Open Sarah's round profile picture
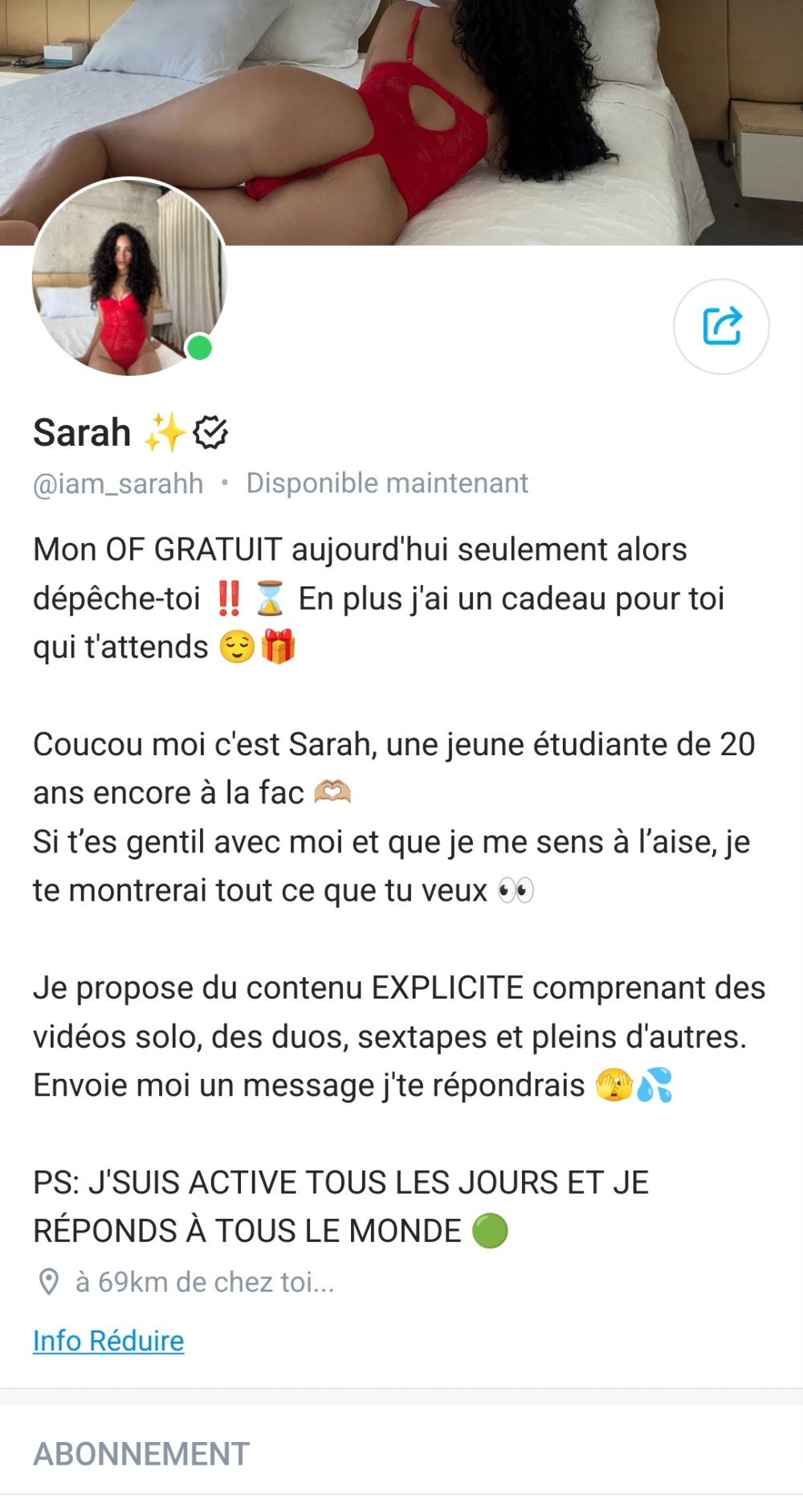Screen dimensions: 803x1512 coord(129,277)
